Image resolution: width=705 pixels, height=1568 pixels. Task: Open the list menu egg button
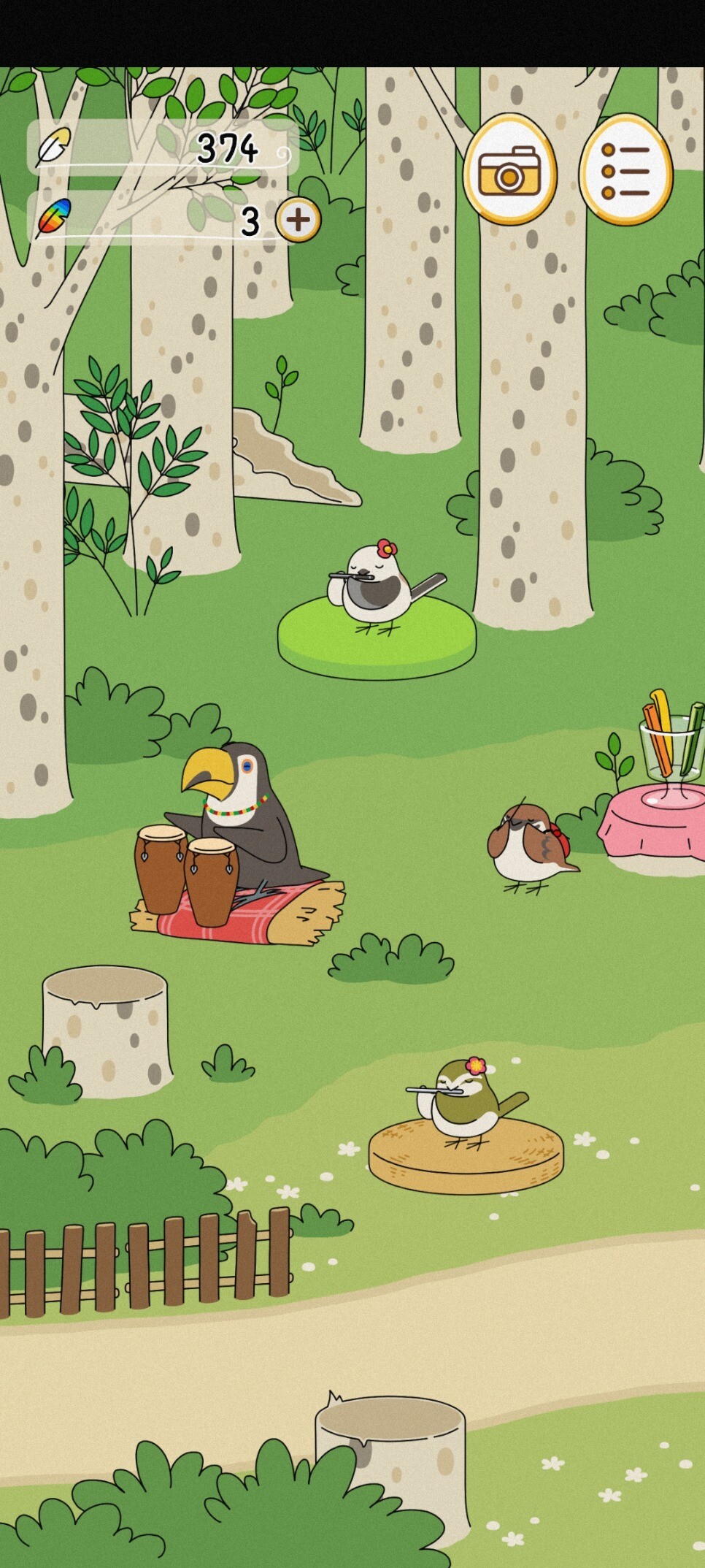pos(626,169)
